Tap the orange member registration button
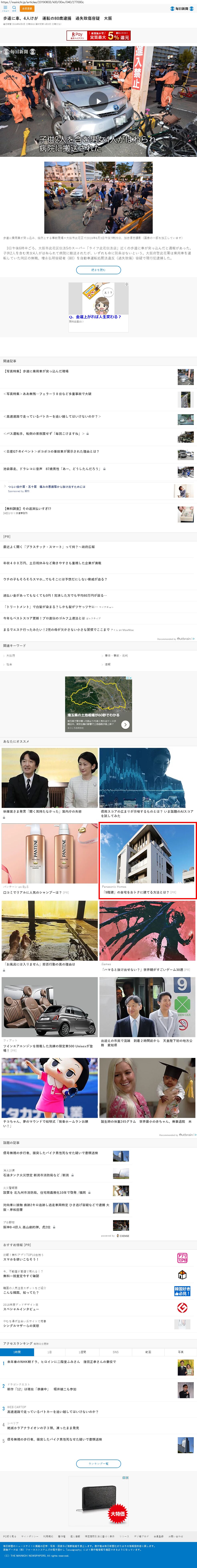Image resolution: width=197 pixels, height=1568 pixels. 27,9
